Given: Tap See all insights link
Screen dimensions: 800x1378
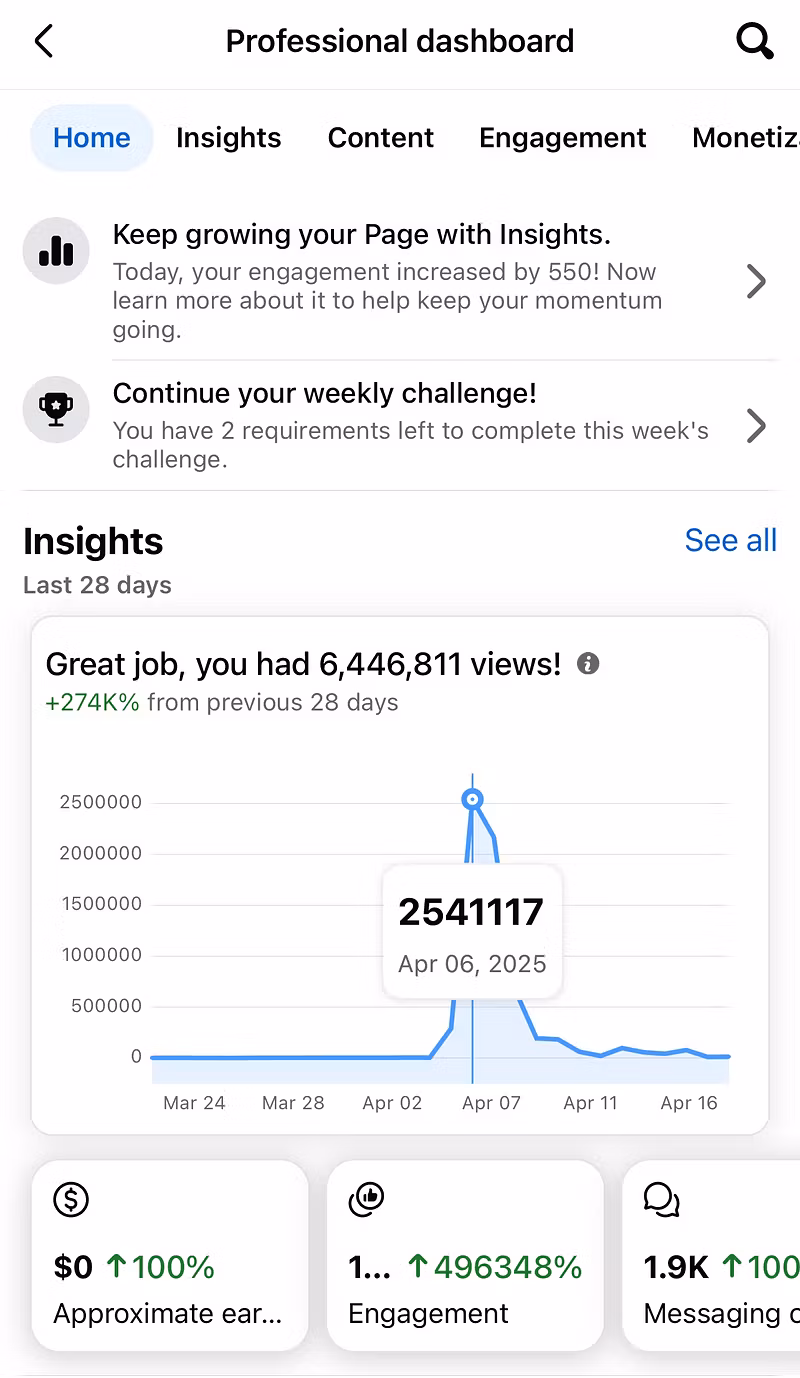Looking at the screenshot, I should (x=731, y=541).
